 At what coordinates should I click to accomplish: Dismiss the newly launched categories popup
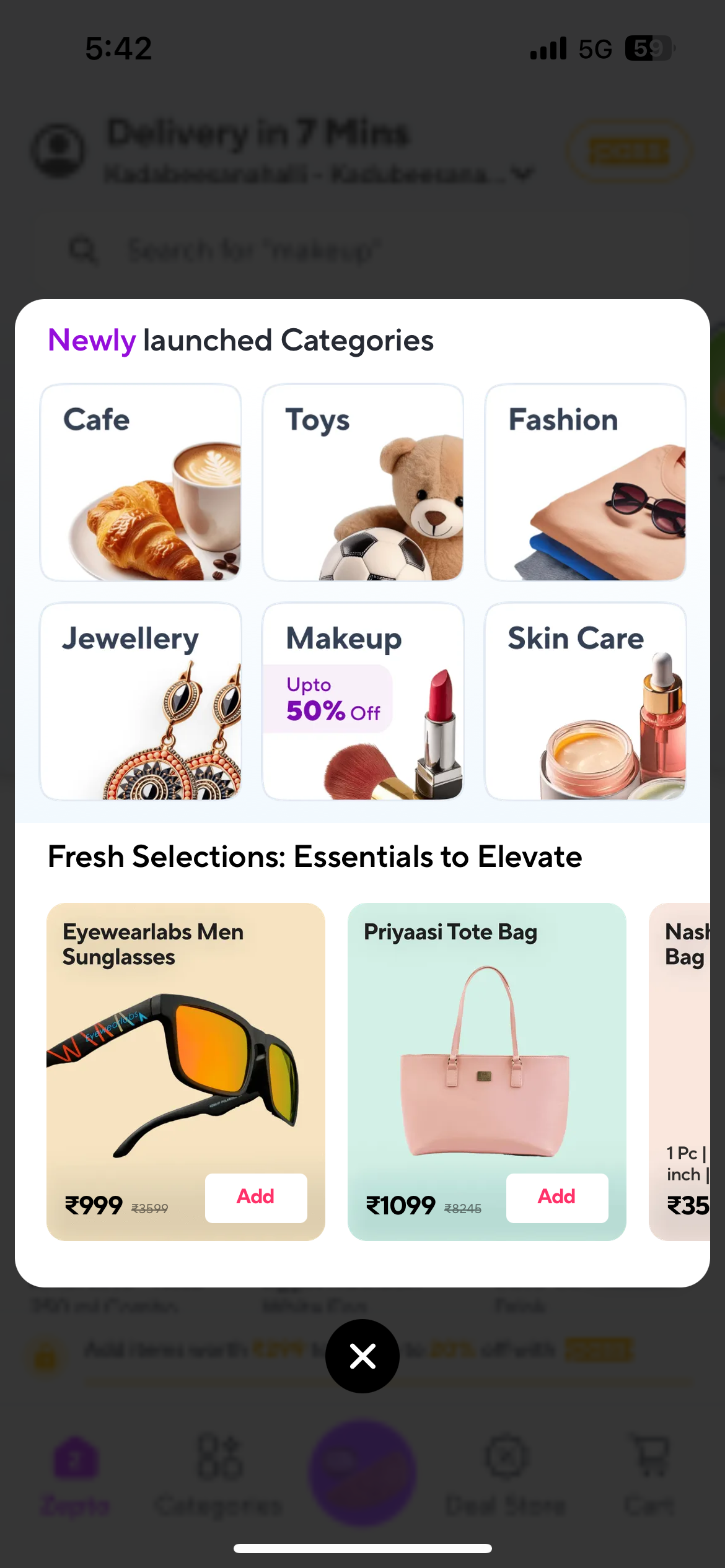coord(362,1356)
